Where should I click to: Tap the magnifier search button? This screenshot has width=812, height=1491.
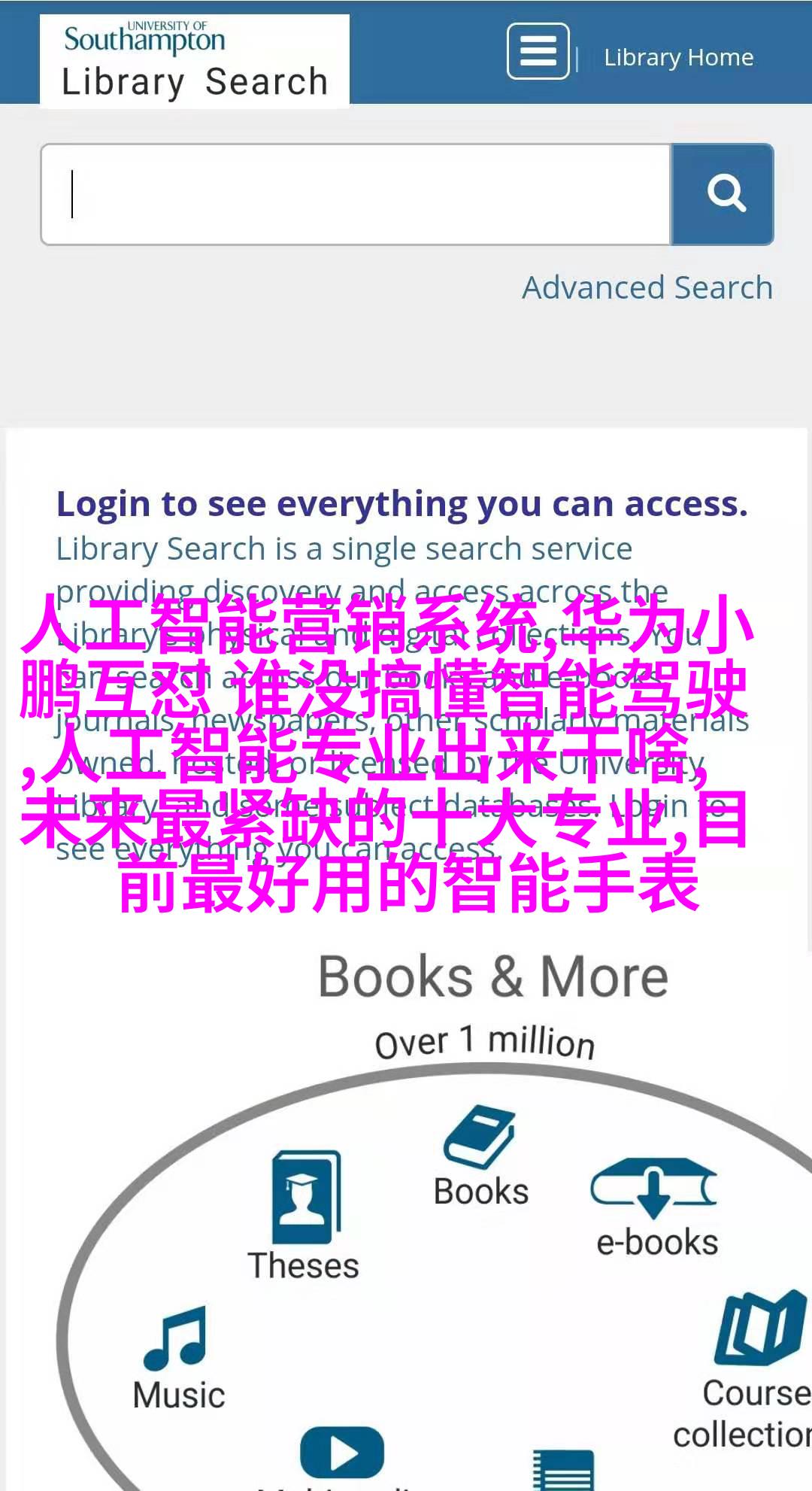[x=723, y=195]
